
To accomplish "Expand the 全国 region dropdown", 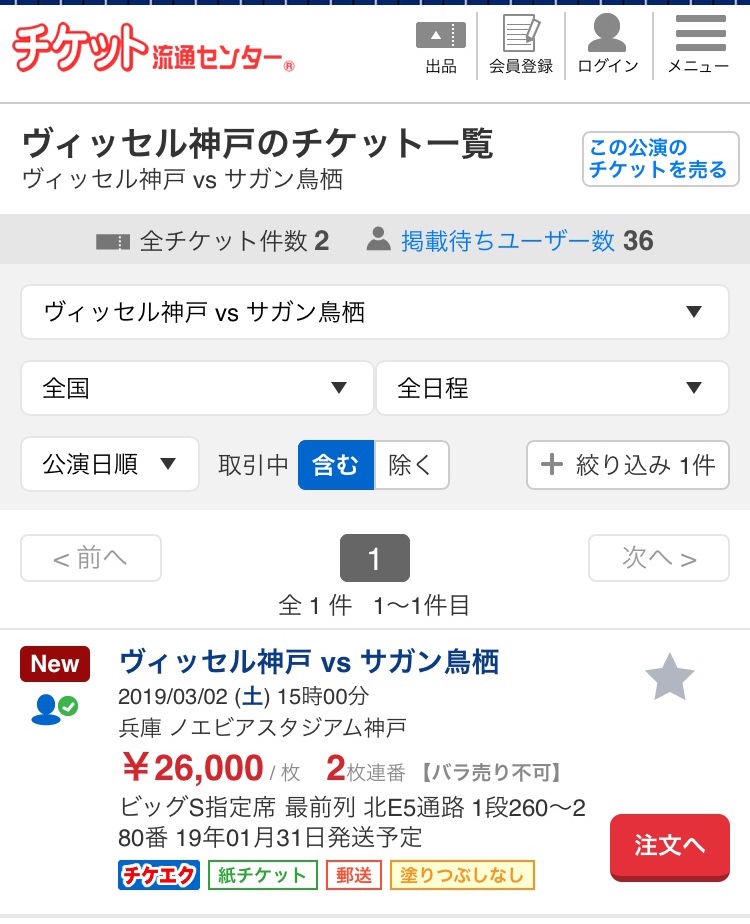I will pos(197,388).
